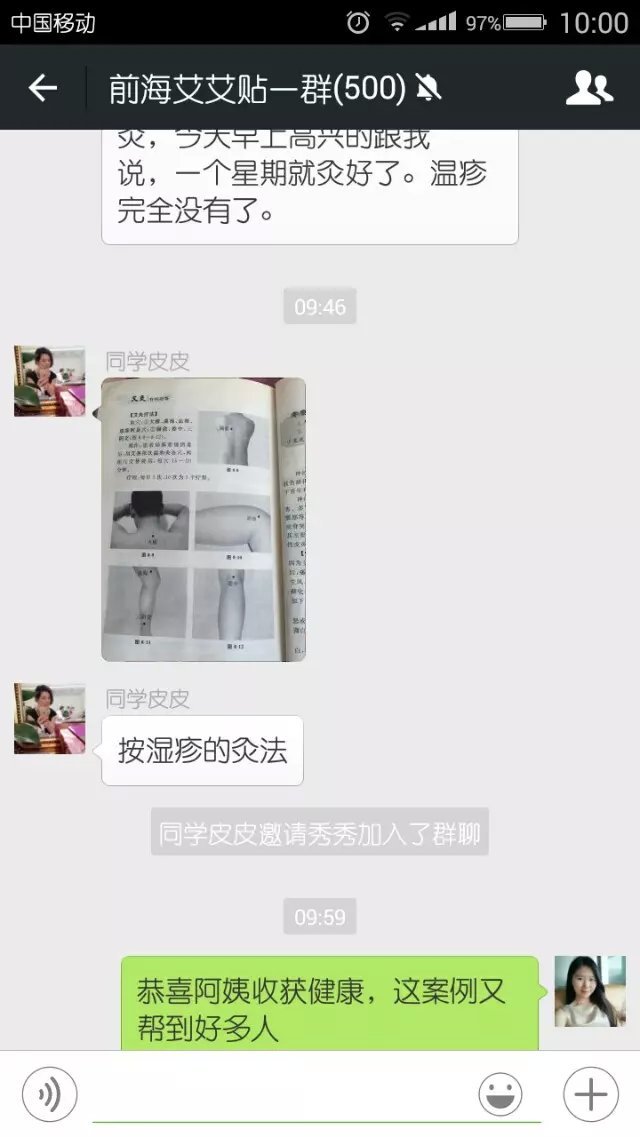Open your own avatar beside green message
The height and width of the screenshot is (1137, 640).
click(x=590, y=991)
